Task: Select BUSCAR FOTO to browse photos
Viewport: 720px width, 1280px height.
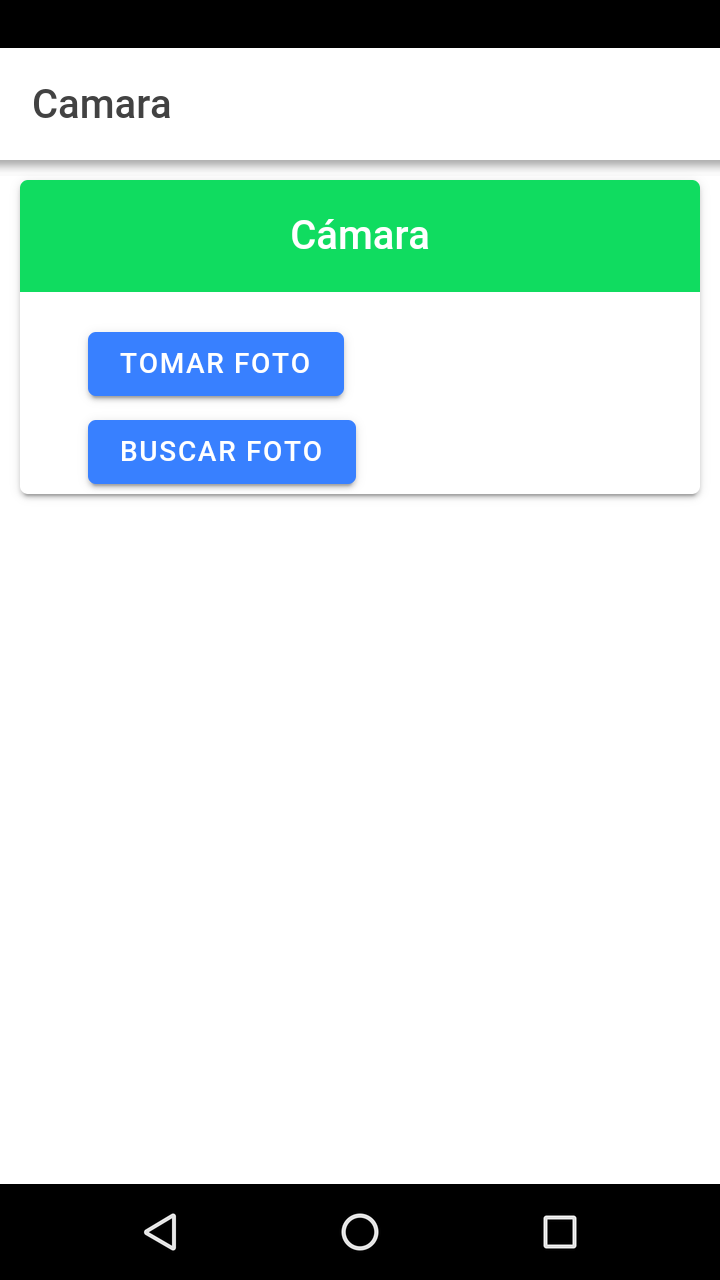Action: coord(221,451)
